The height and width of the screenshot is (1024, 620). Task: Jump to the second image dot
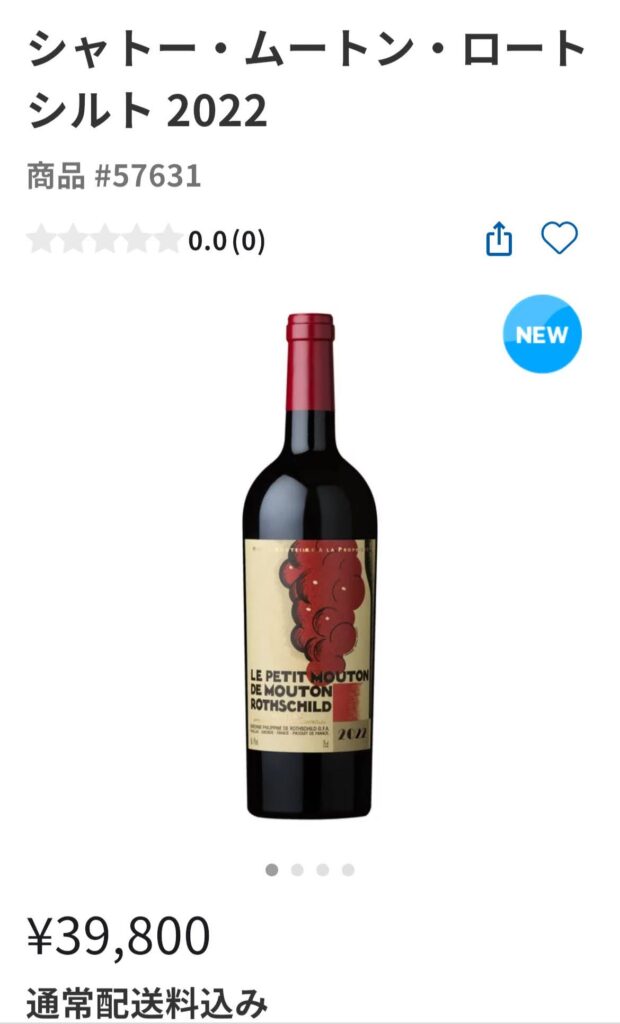(x=297, y=870)
